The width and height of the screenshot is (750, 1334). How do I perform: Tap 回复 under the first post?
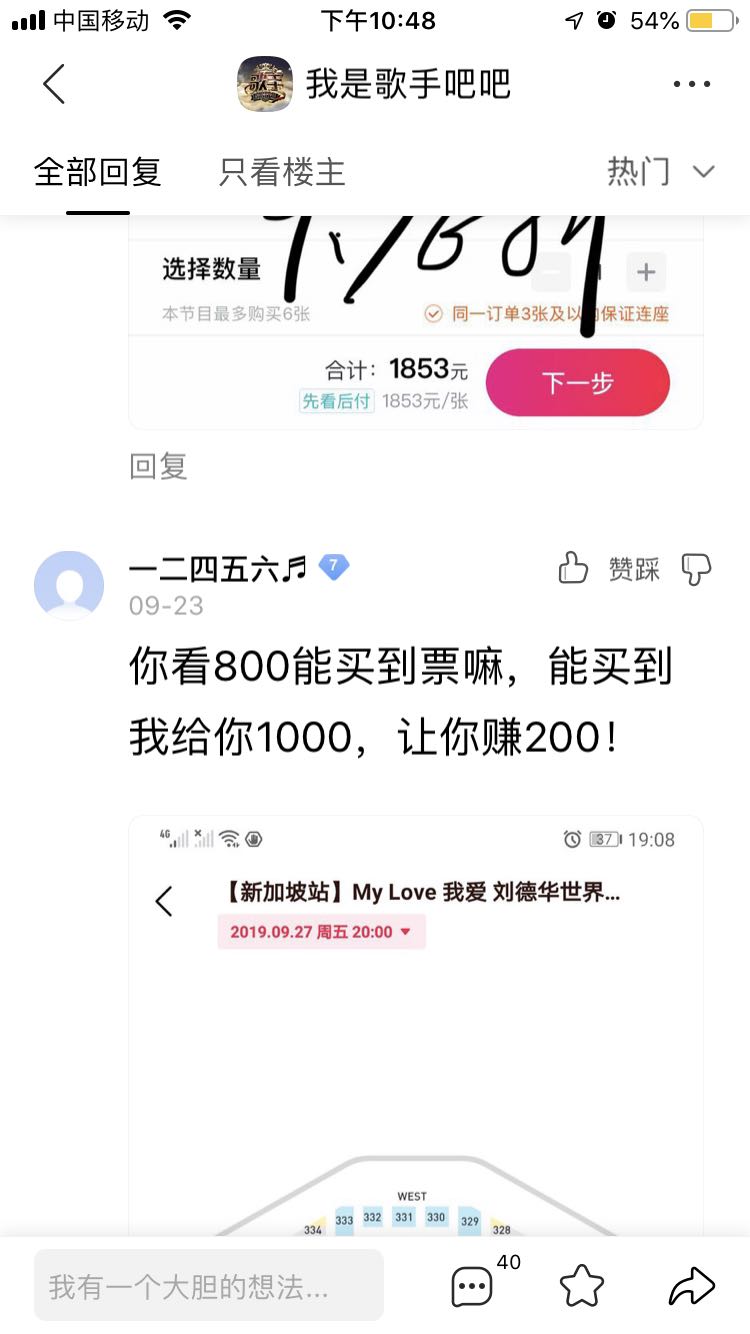159,466
